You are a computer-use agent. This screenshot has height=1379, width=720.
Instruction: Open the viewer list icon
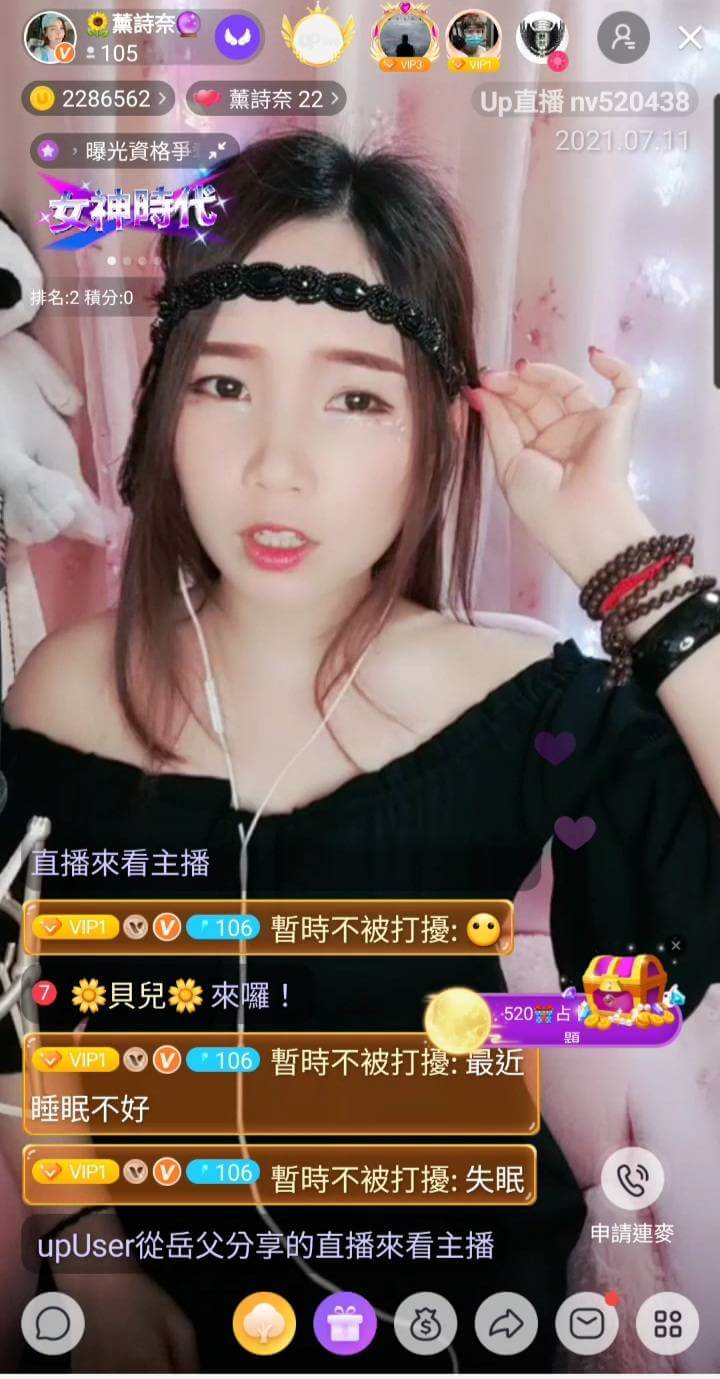[623, 38]
